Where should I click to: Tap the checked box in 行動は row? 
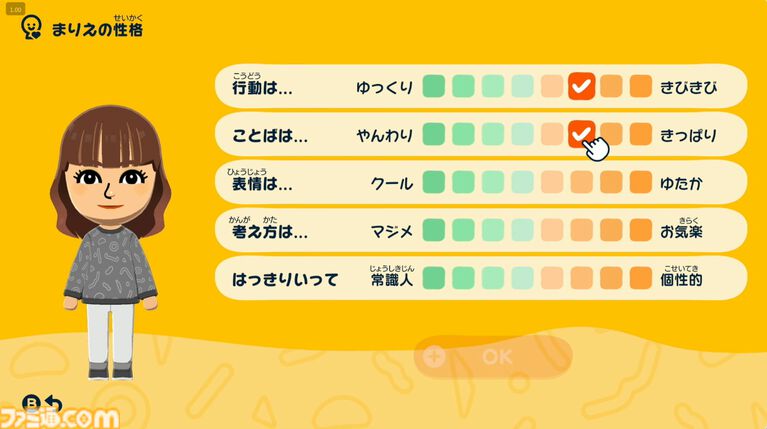tap(582, 86)
